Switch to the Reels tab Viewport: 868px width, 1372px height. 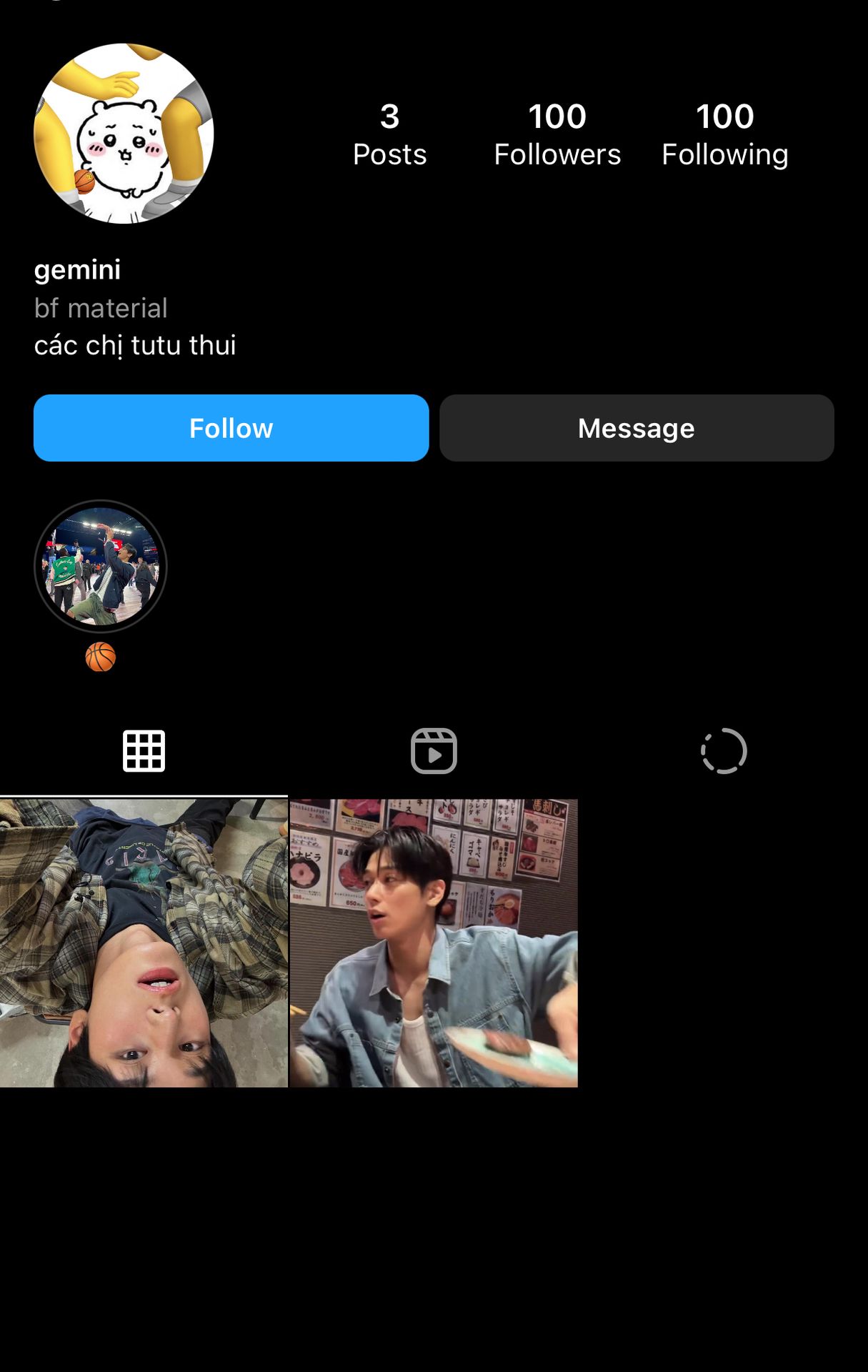(x=434, y=751)
